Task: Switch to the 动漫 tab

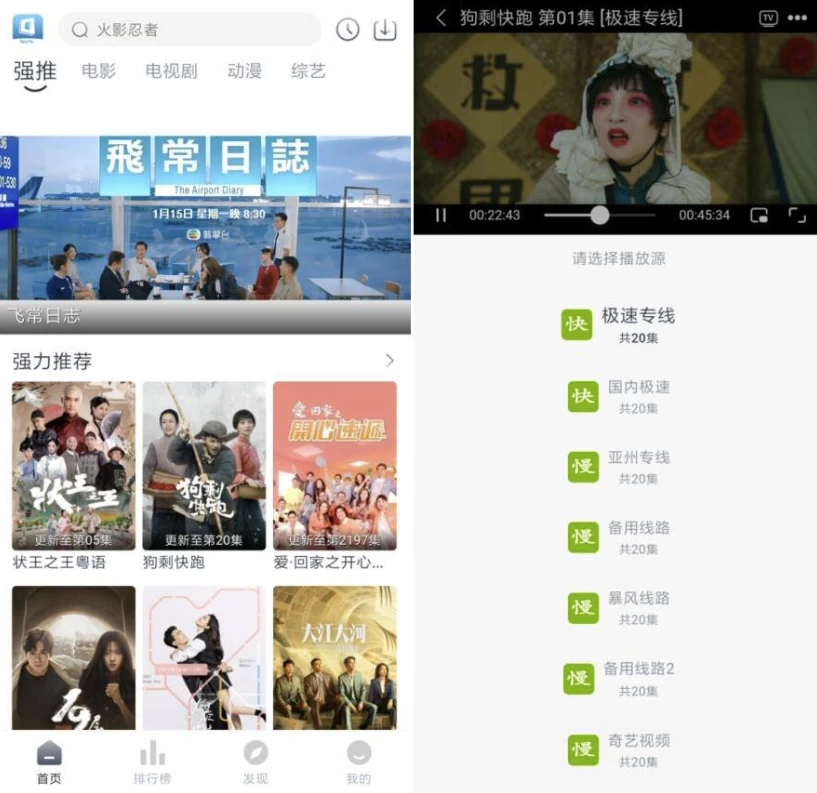Action: [244, 71]
